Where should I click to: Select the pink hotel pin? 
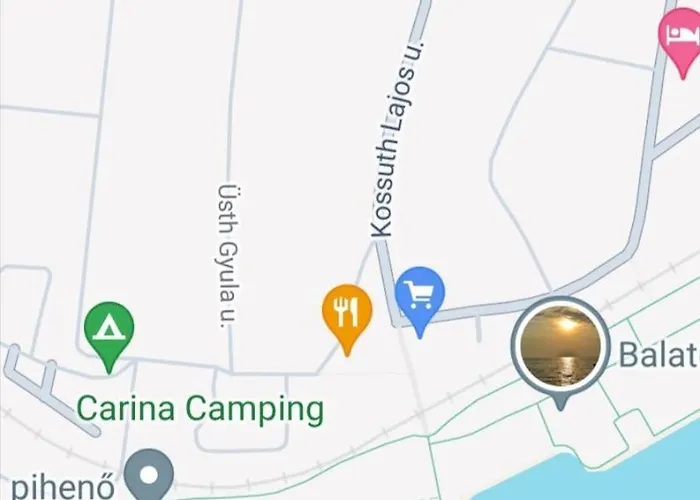681,36
